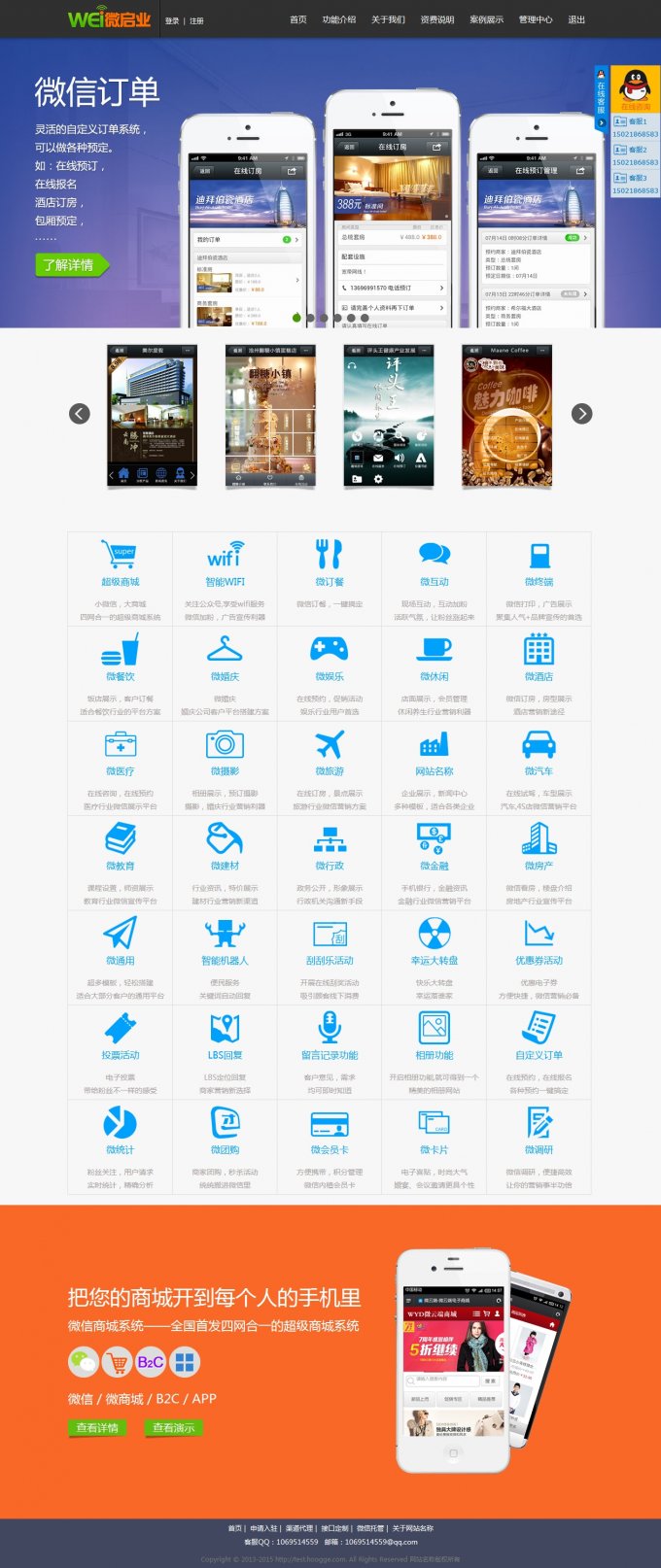The image size is (661, 1568).
Task: Tap 查看详情 in the orange banner
Action: pos(97,1427)
